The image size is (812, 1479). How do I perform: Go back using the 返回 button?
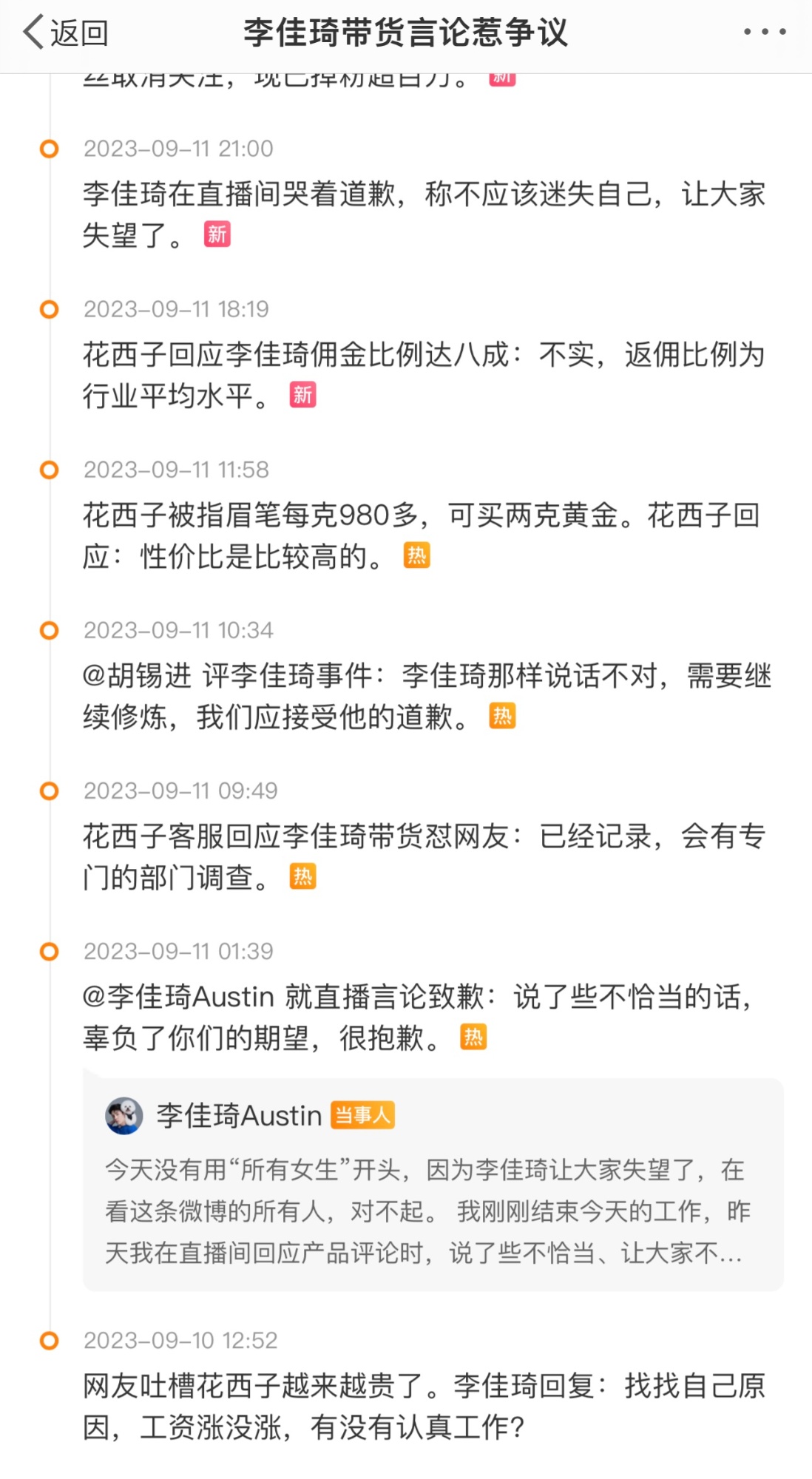65,33
